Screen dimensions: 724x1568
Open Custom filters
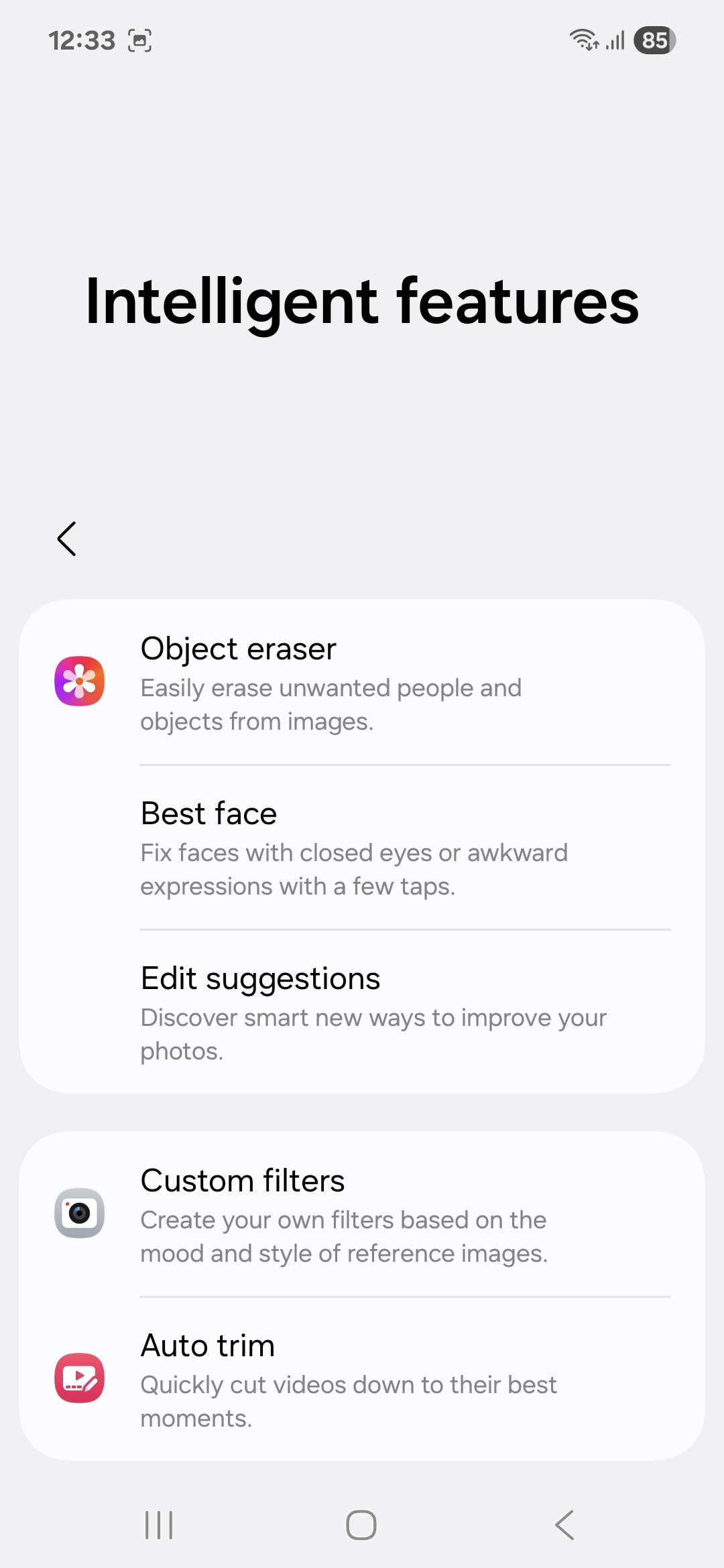click(x=362, y=1214)
